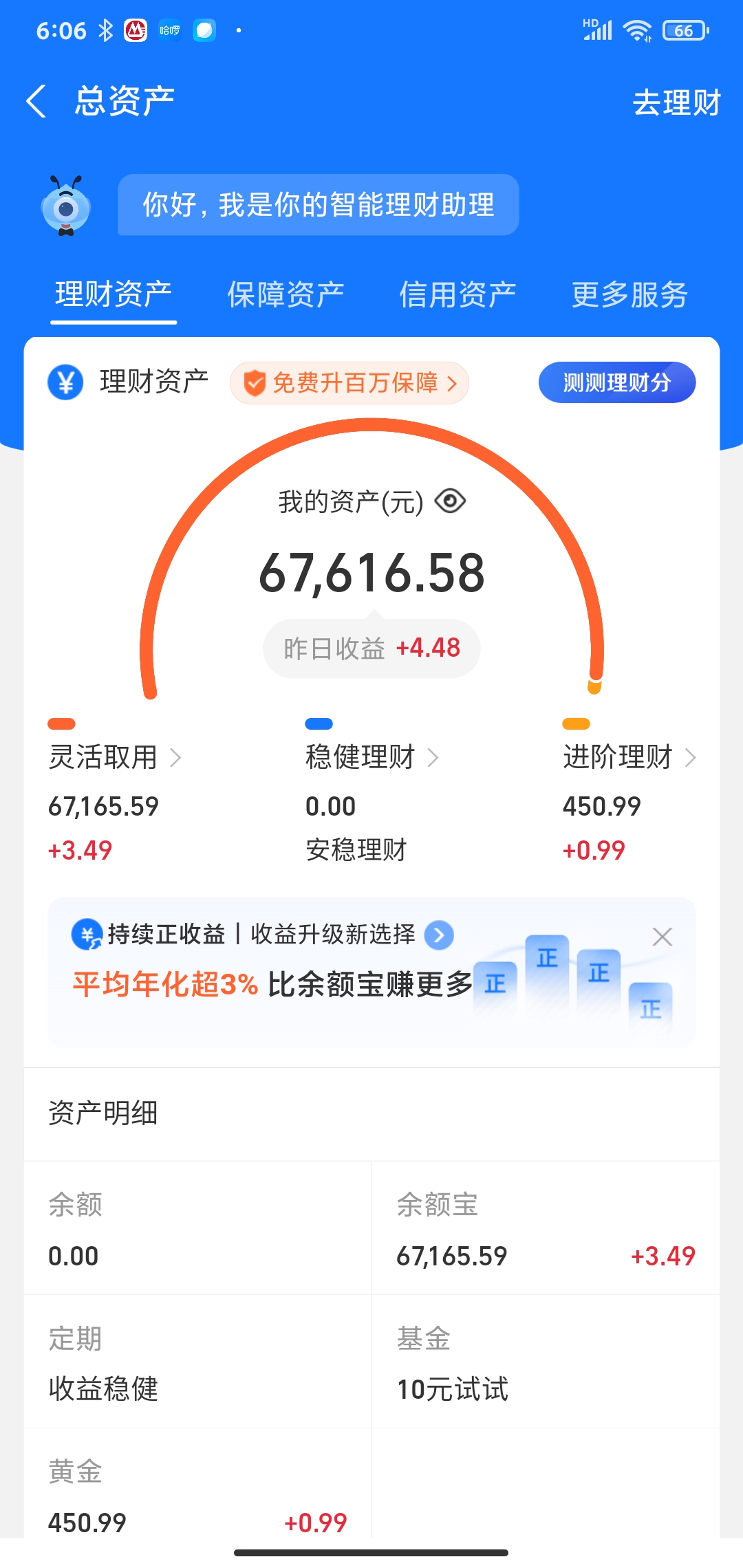
Task: Expand 进阶理财 details via chevron
Action: pos(690,758)
